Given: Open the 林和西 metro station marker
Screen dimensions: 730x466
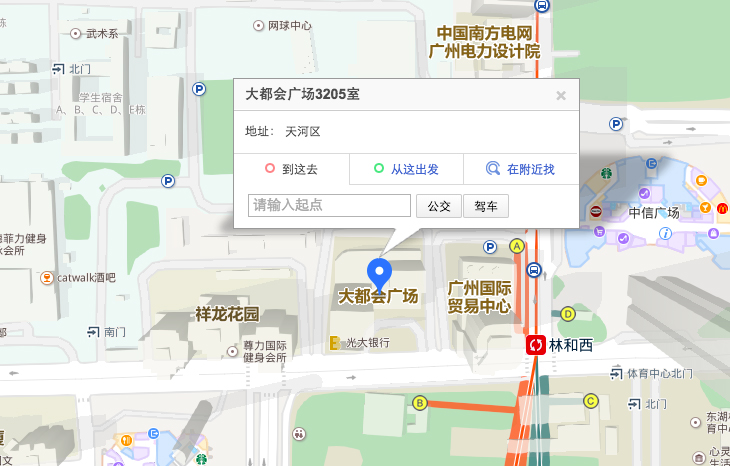Looking at the screenshot, I should pyautogui.click(x=537, y=345).
